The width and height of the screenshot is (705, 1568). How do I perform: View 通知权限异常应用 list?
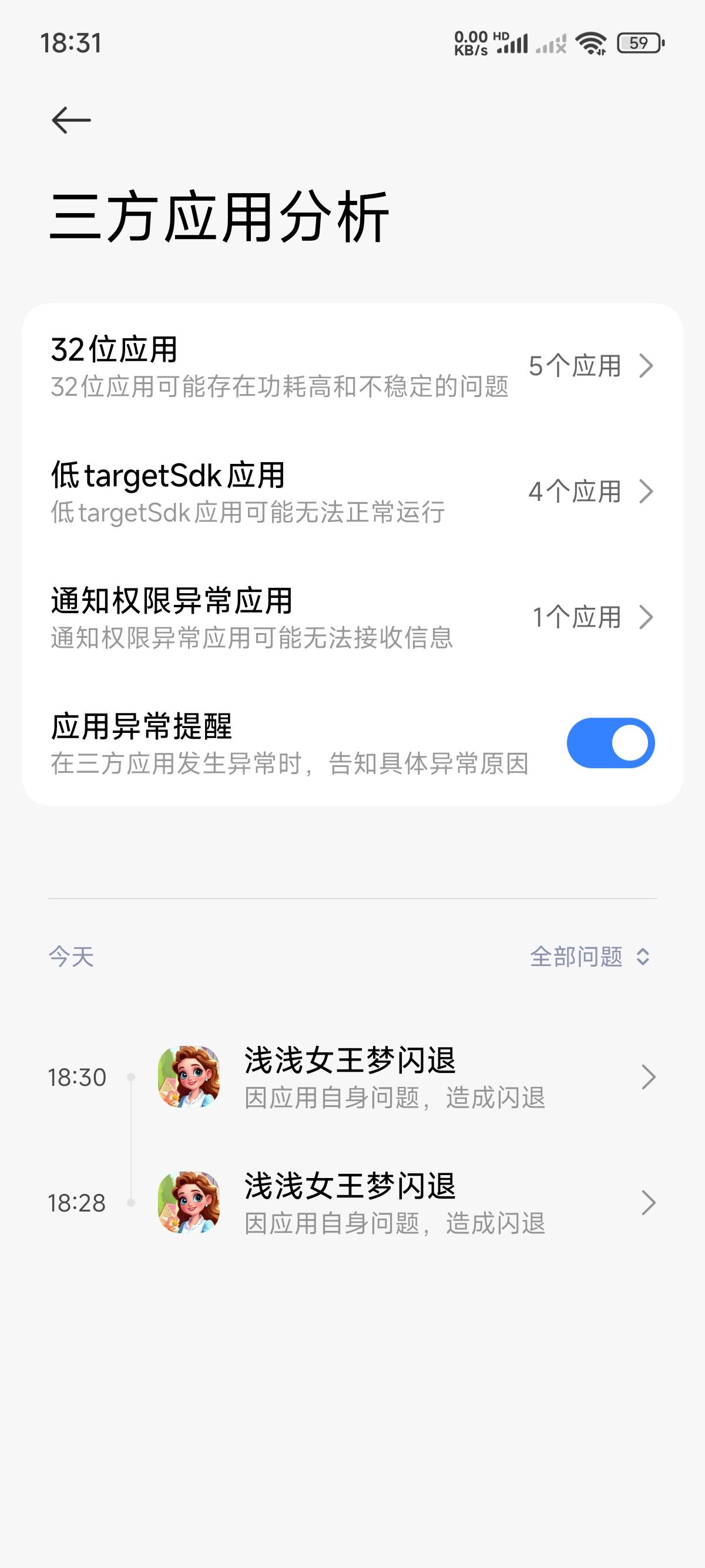click(x=352, y=617)
